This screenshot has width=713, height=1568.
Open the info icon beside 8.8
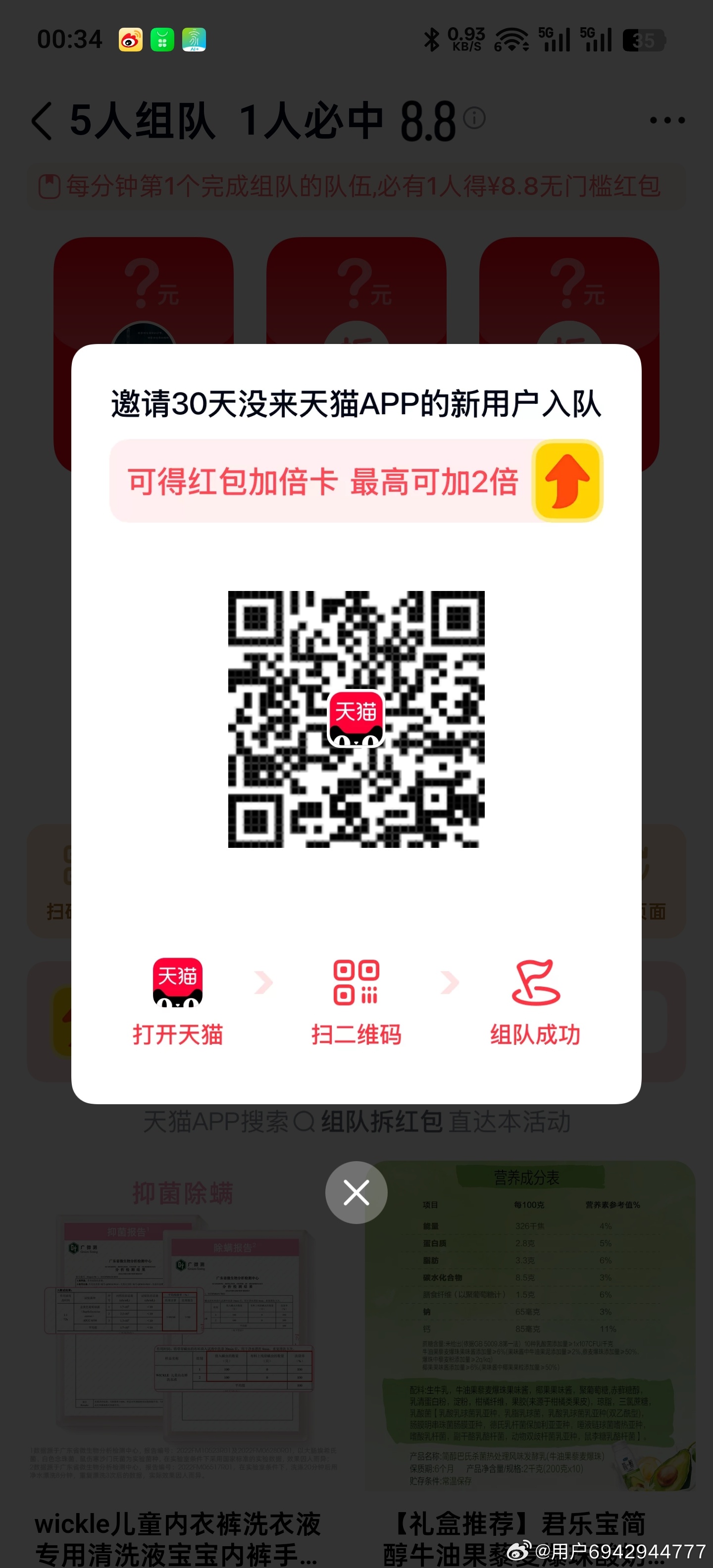pyautogui.click(x=474, y=117)
